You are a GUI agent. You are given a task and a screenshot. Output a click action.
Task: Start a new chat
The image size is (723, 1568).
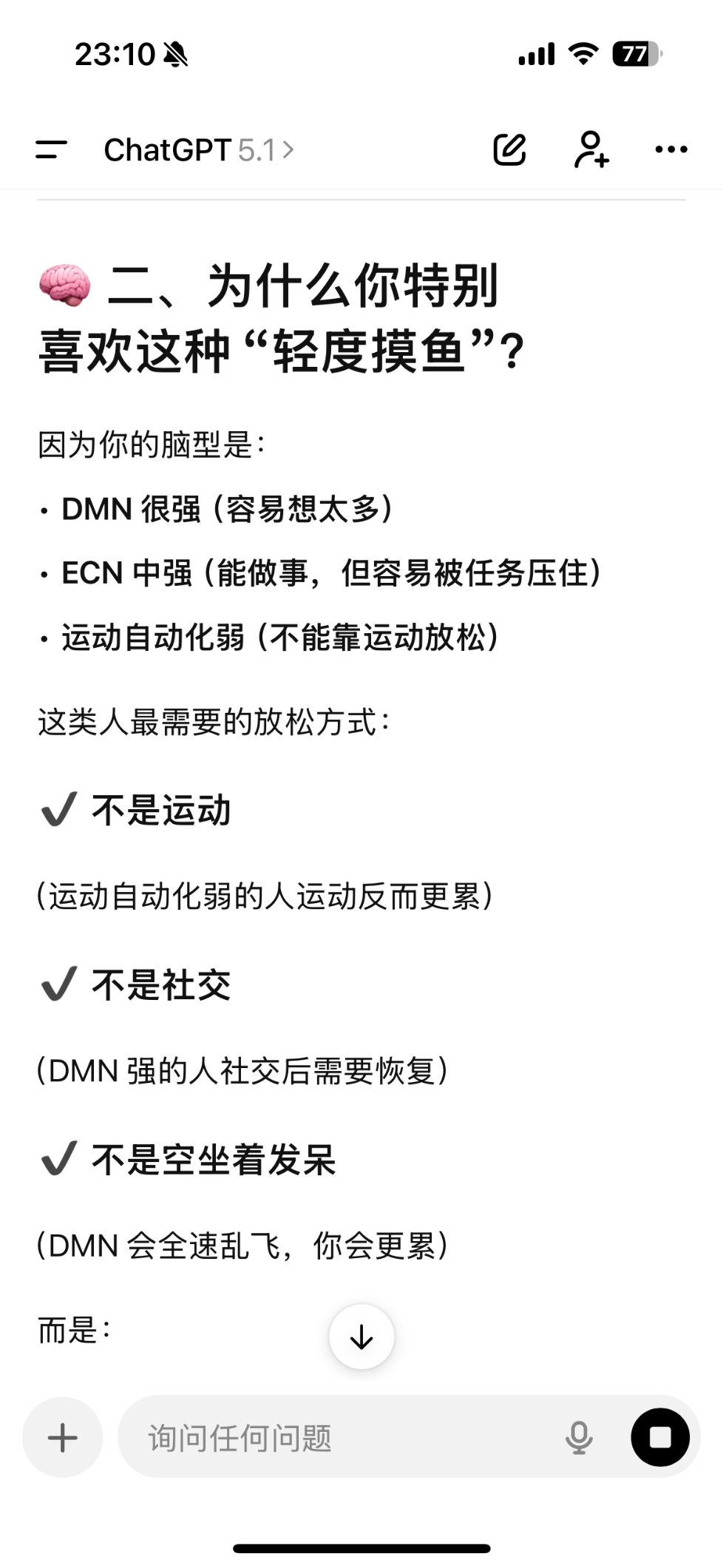[x=509, y=150]
